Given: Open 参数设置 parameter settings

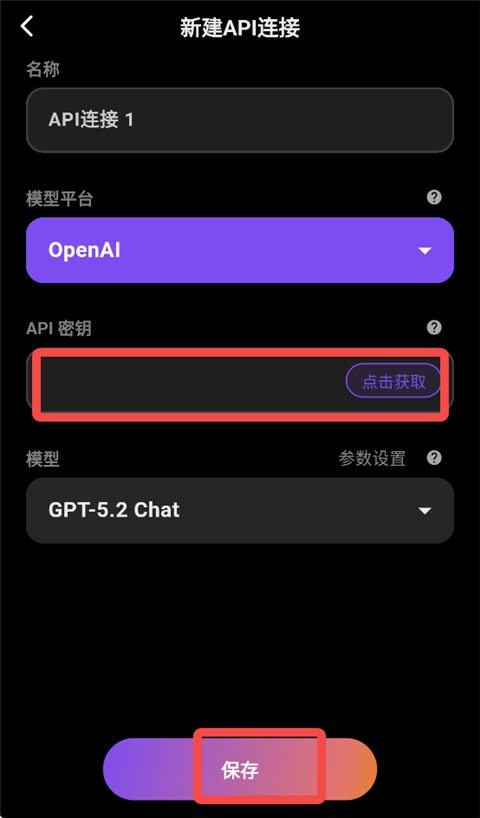Looking at the screenshot, I should coord(372,459).
